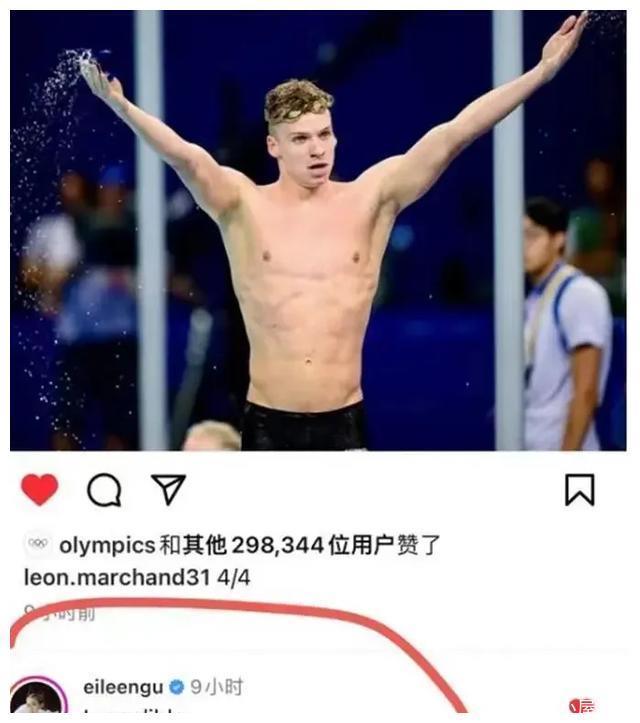Bookmark this post
Viewport: 640px width, 723px height.
(579, 489)
